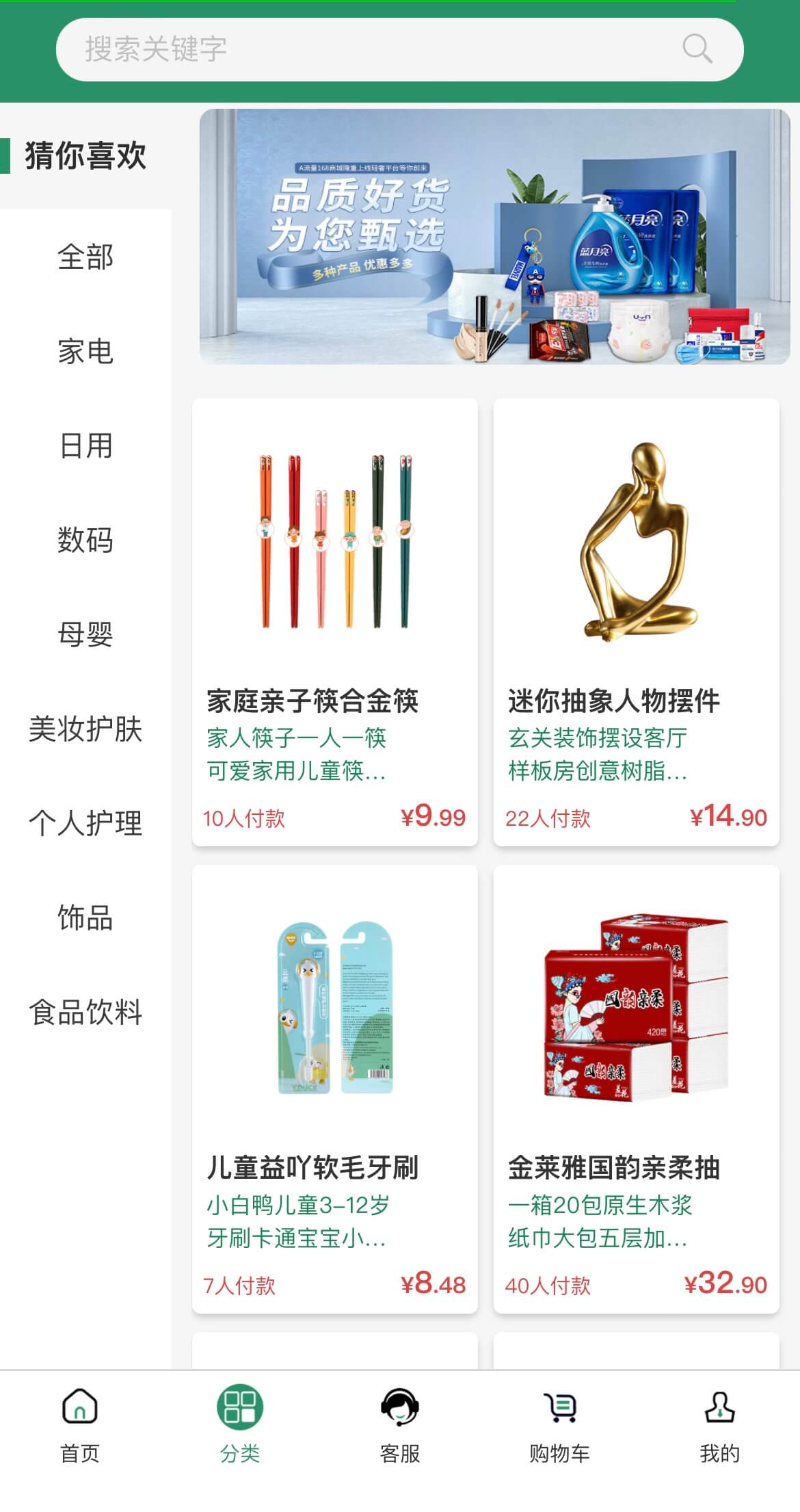This screenshot has height=1512, width=800.
Task: Open the 儿童益吖软毛牙刷 product card
Action: (335, 1089)
